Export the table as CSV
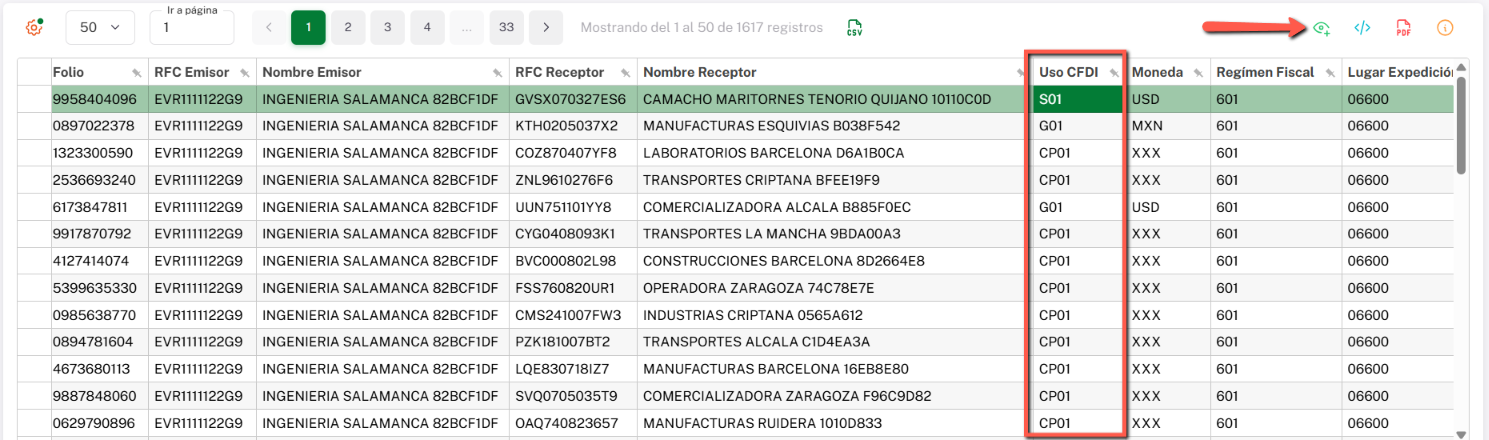Viewport: 1489px width, 440px height. 854,28
